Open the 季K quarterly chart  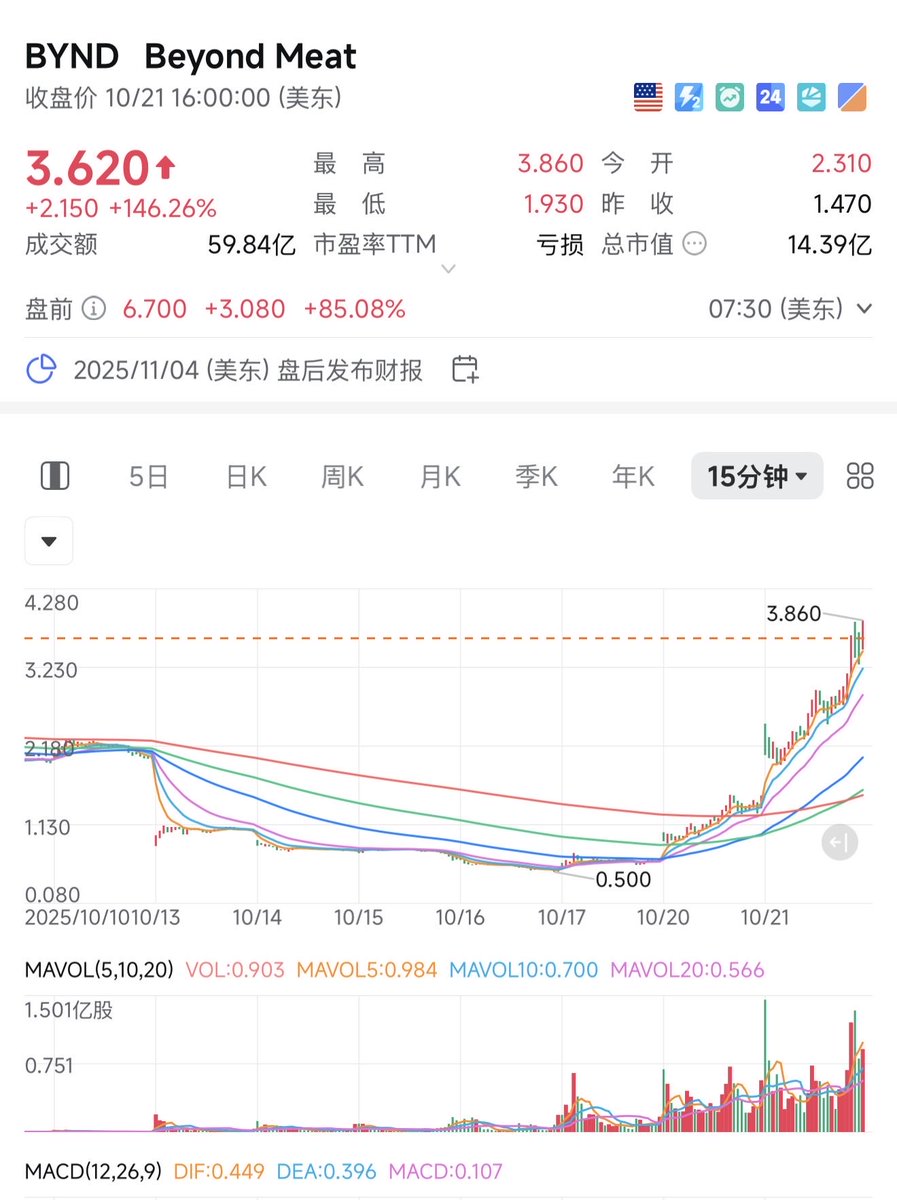tap(536, 477)
